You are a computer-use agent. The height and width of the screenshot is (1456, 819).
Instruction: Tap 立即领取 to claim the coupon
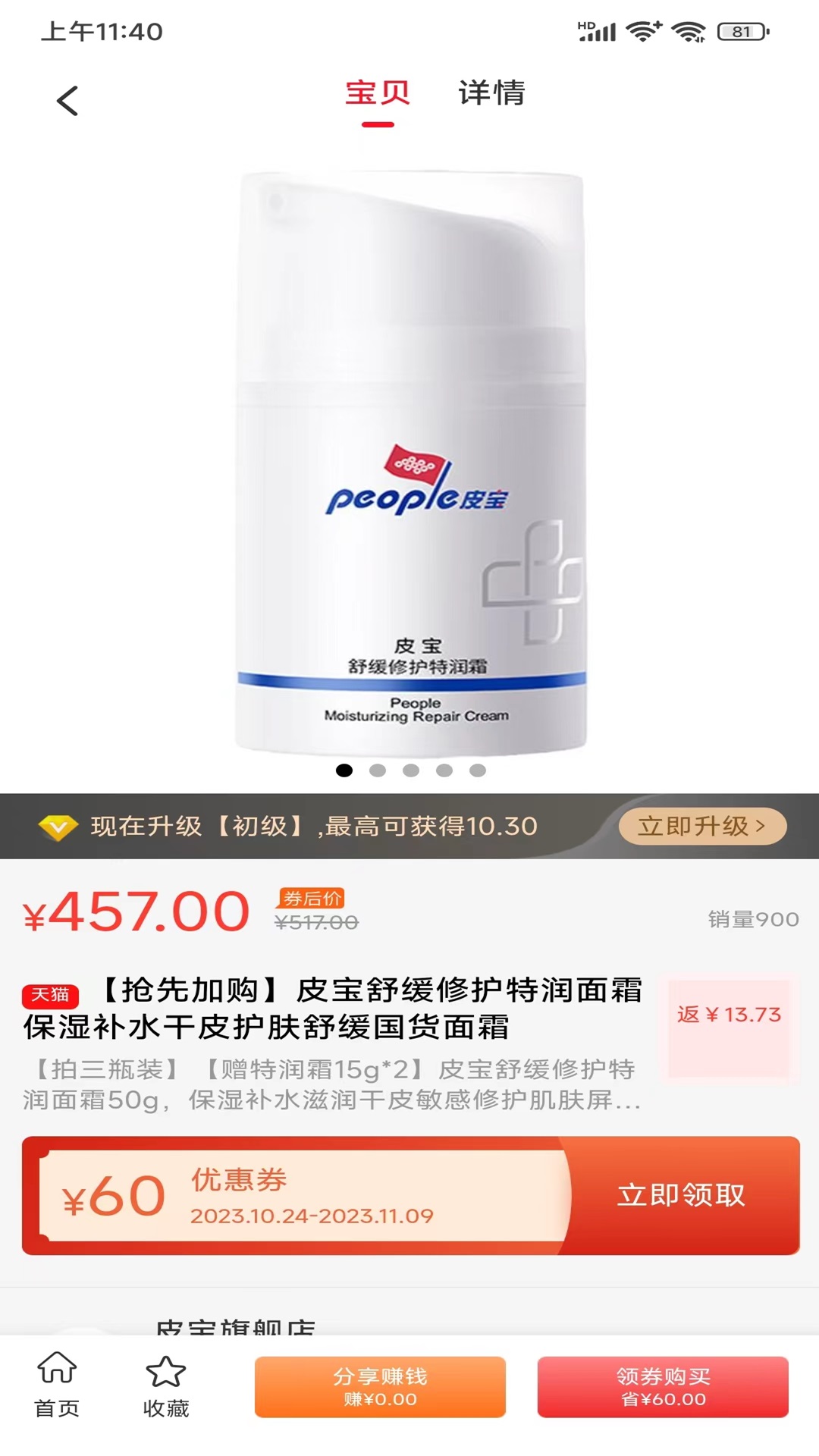681,1194
